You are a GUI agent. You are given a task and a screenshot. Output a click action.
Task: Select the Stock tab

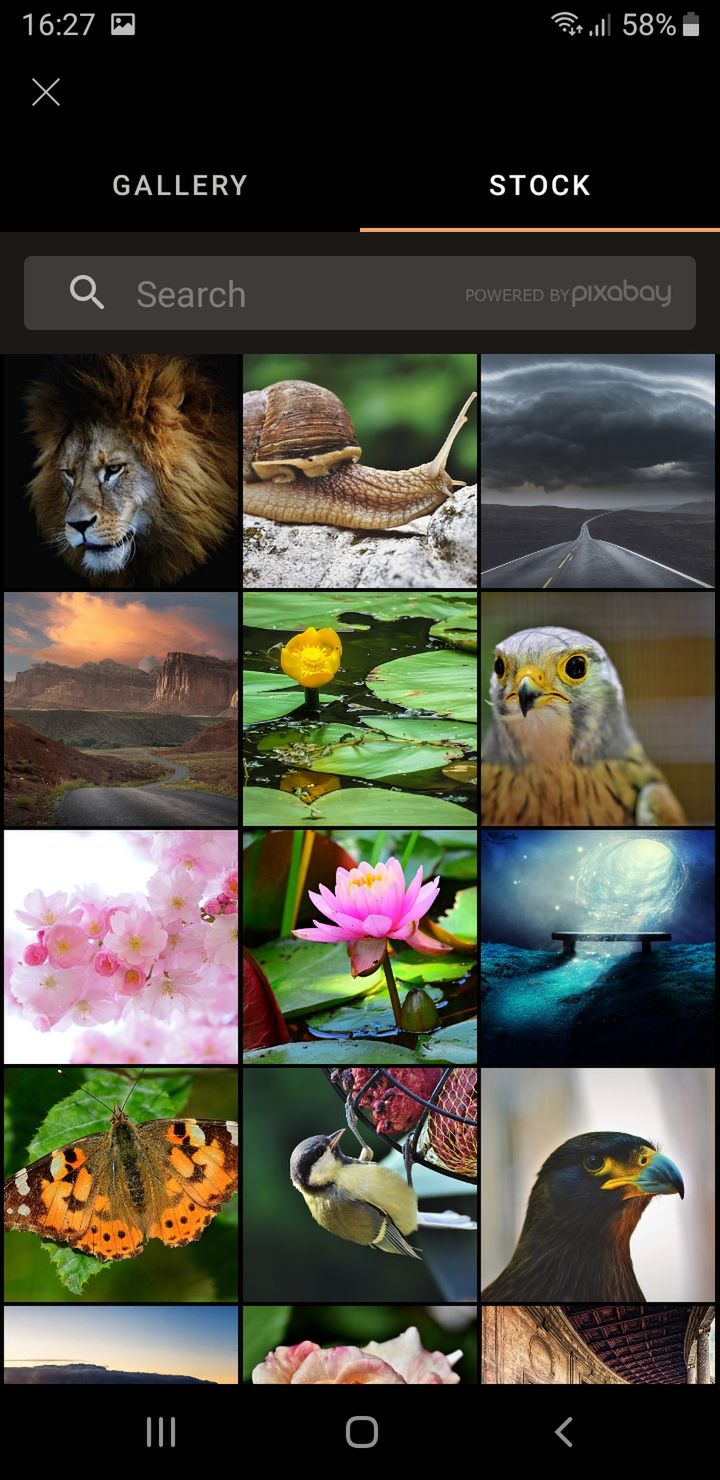(540, 185)
